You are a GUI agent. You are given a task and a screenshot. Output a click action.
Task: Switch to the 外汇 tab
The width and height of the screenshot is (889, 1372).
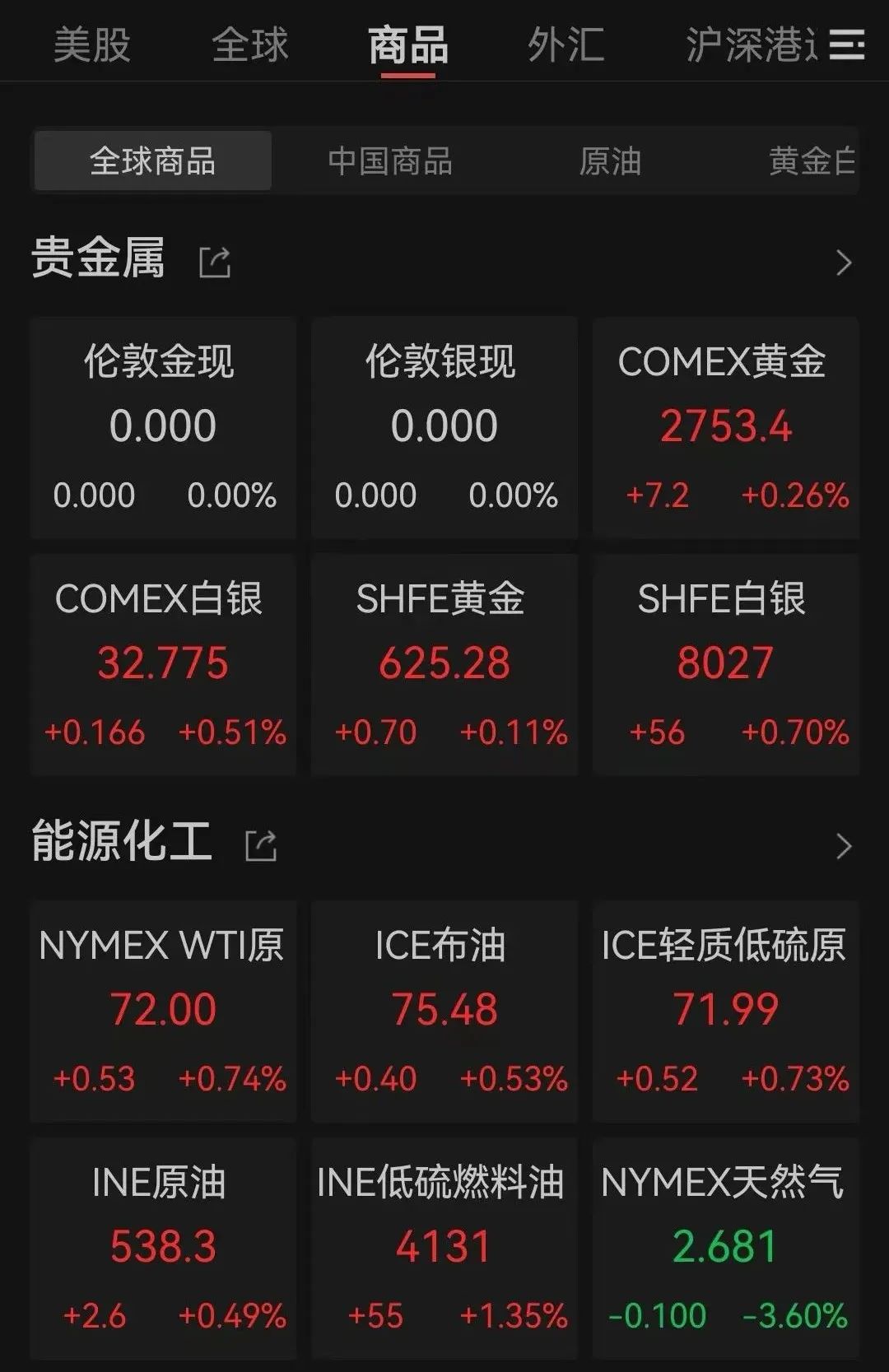(566, 44)
